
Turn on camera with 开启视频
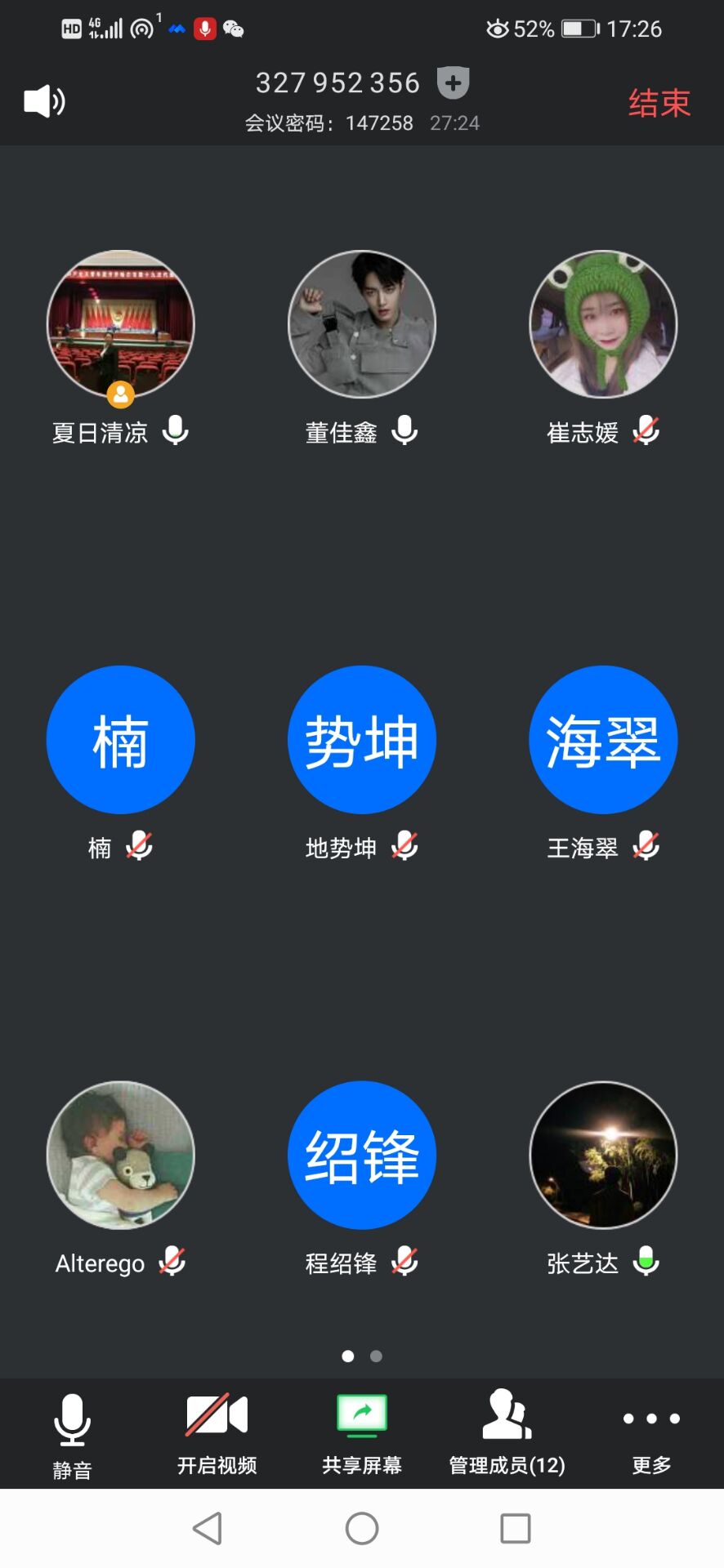(217, 1434)
